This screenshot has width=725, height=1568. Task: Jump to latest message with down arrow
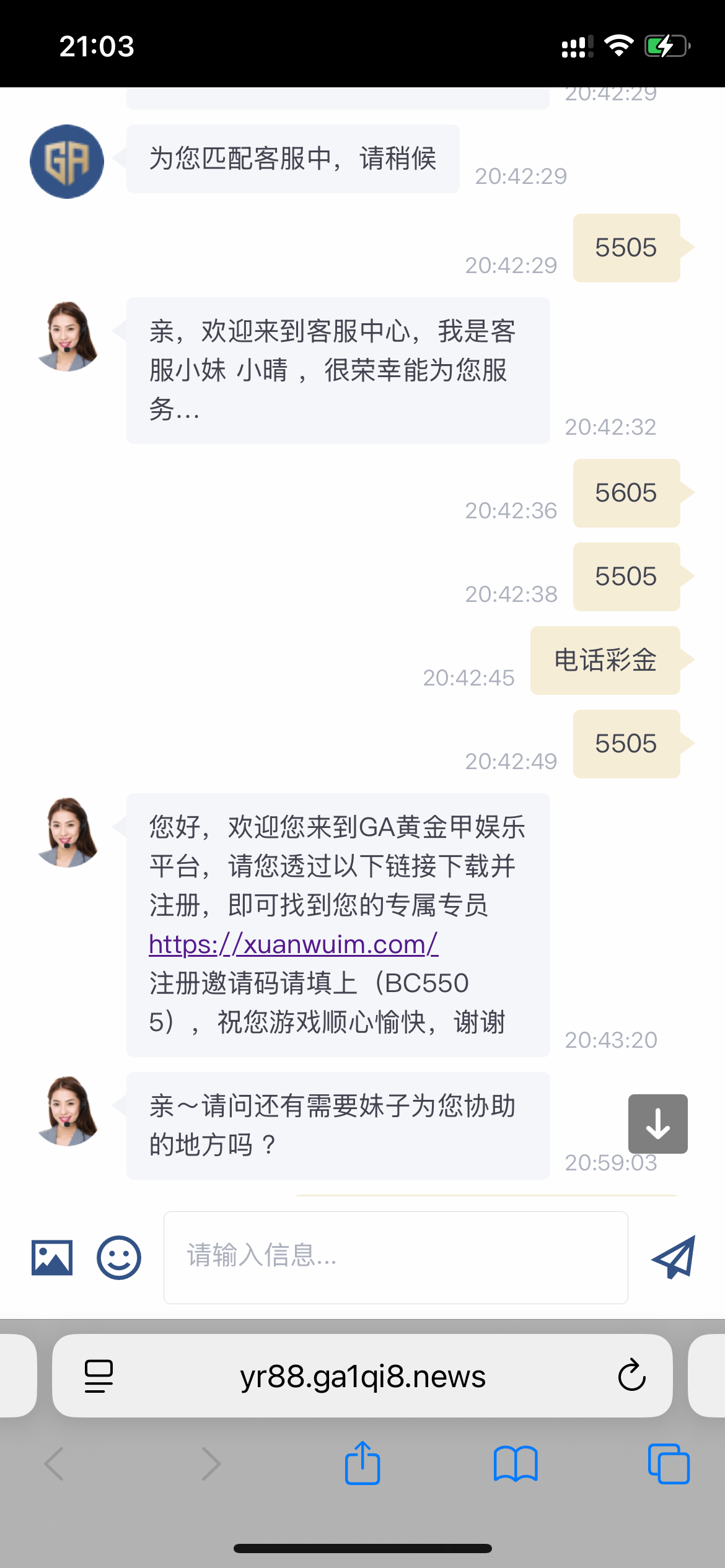point(657,1124)
